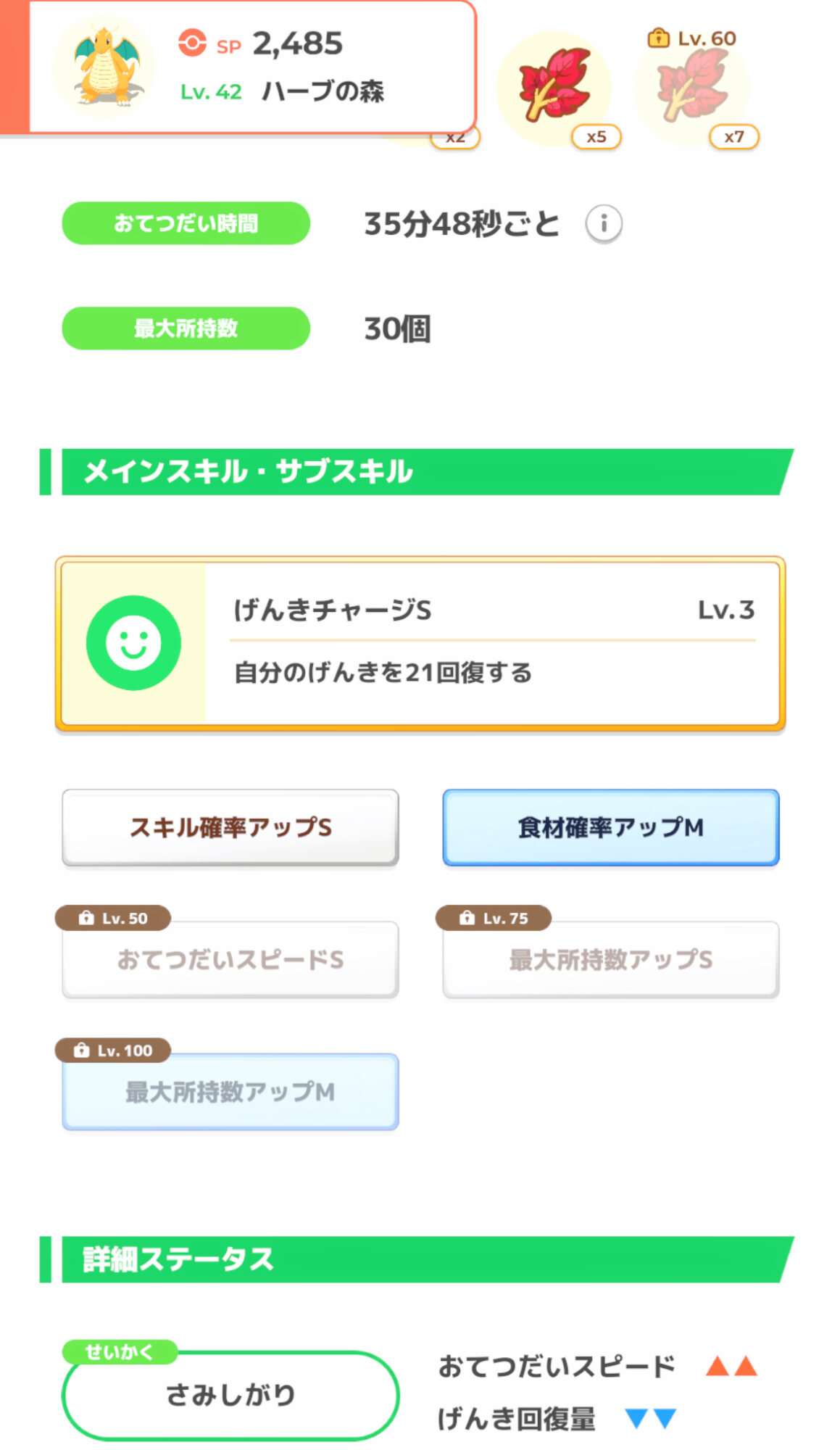The height and width of the screenshot is (1450, 840).
Task: Tap the Lv. 60 locked x7 ingredient
Action: 694,88
